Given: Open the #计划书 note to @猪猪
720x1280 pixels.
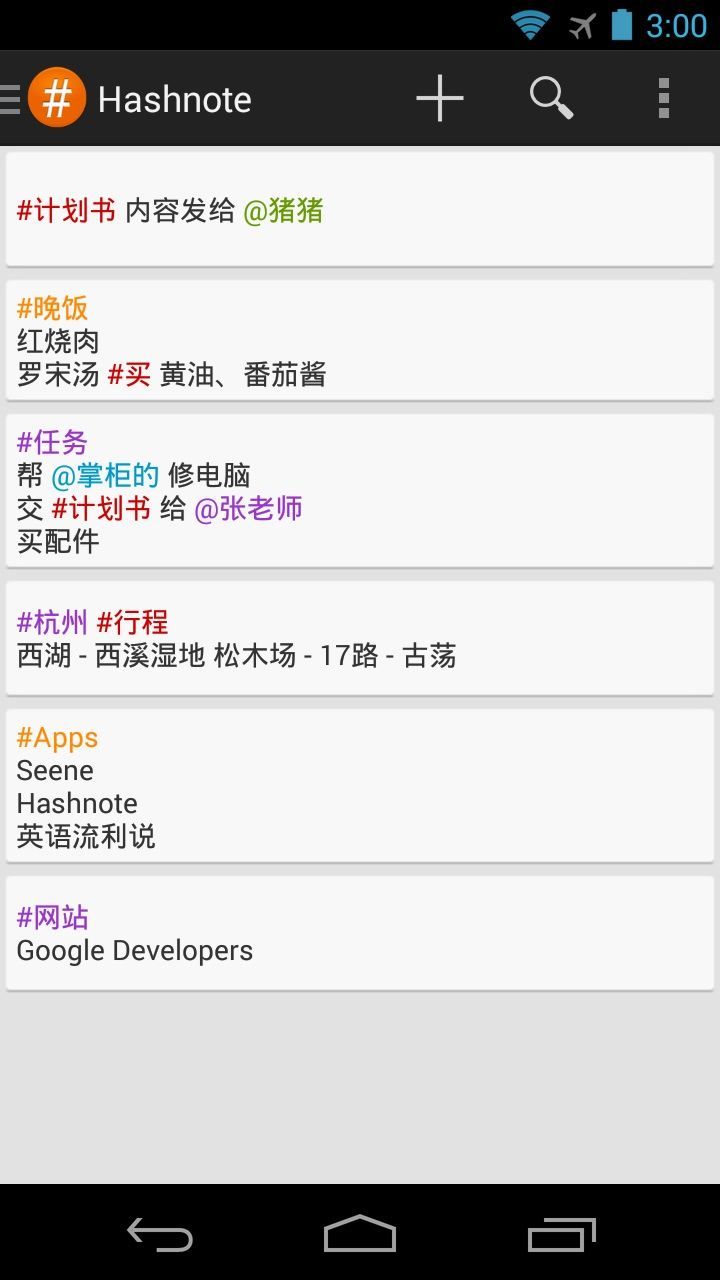Looking at the screenshot, I should coord(360,210).
